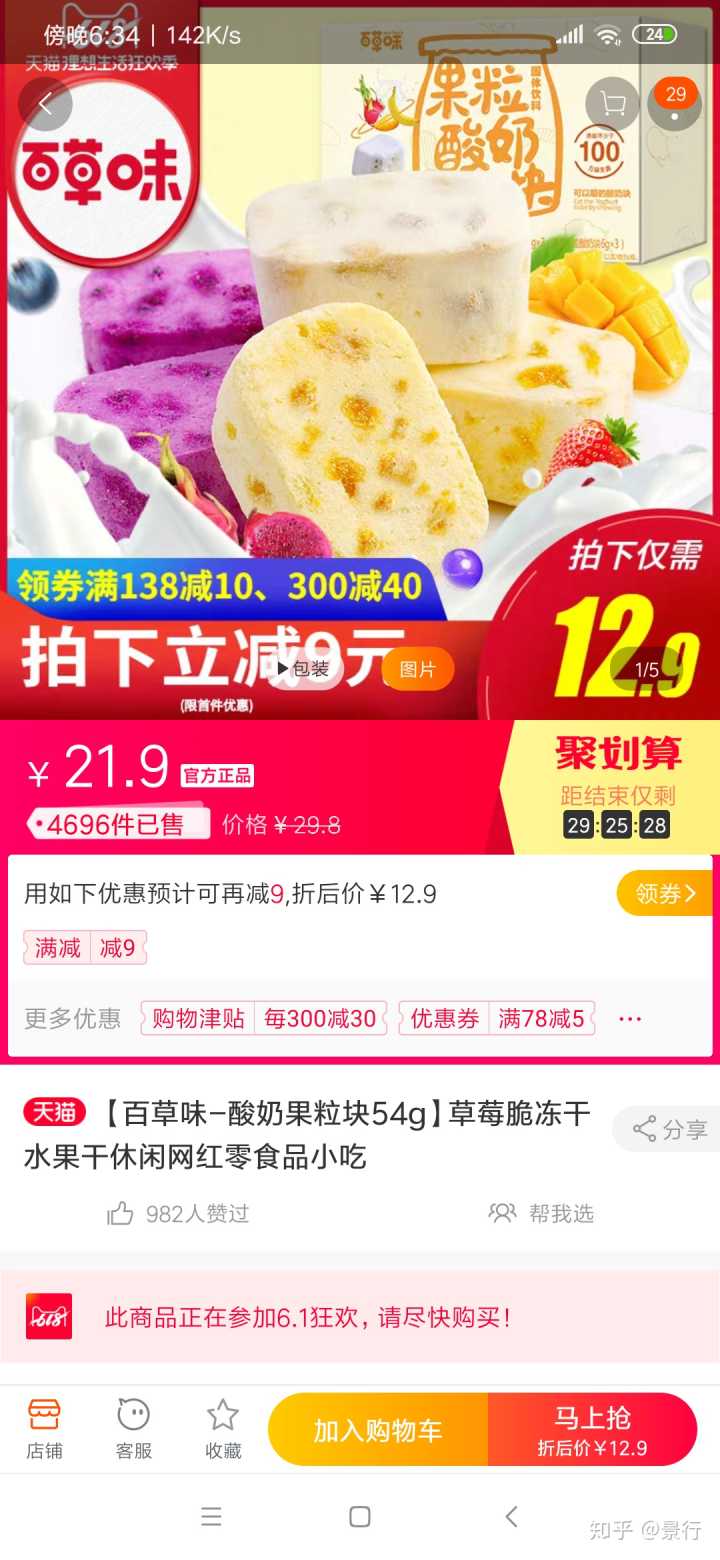
Task: Tap the system home button
Action: (360, 1517)
